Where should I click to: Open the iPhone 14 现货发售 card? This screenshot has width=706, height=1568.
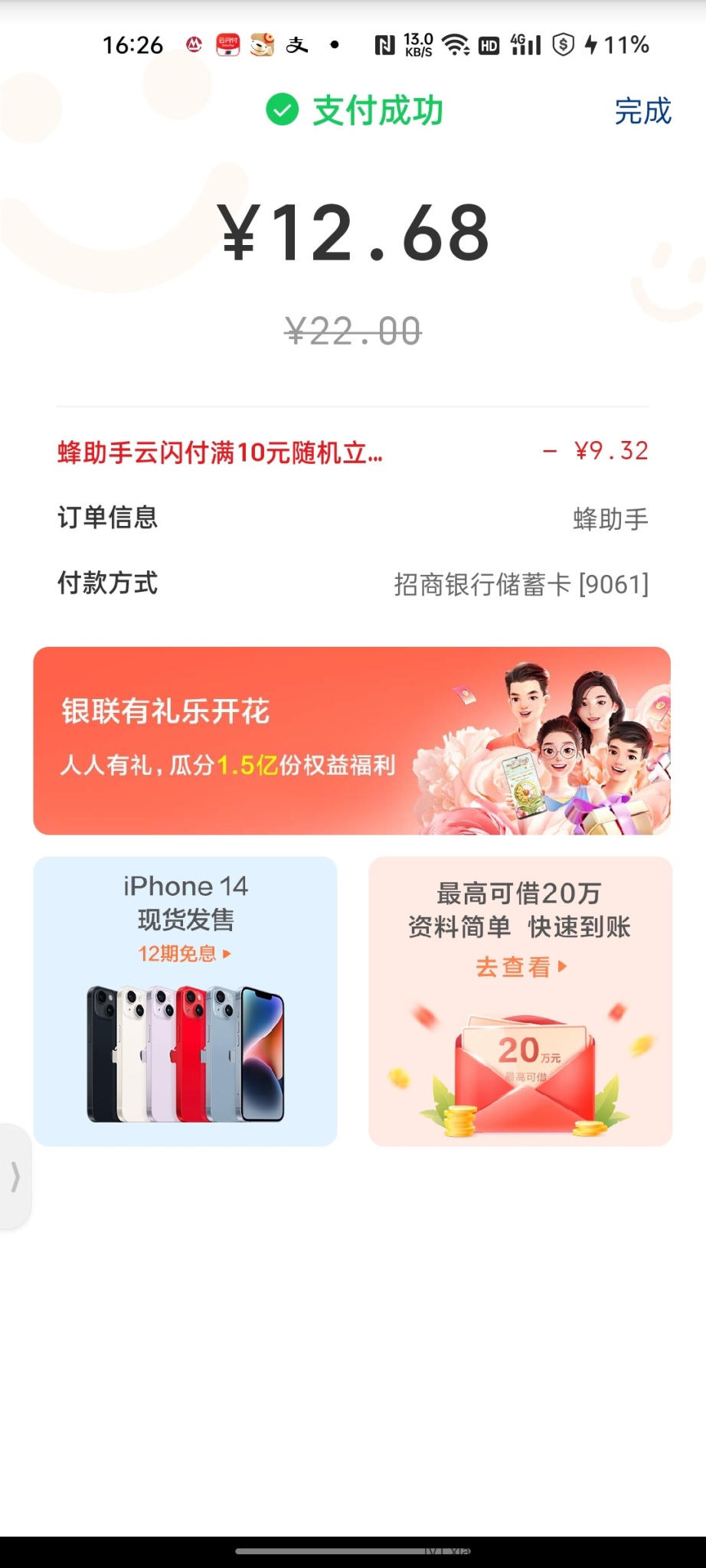coord(185,1001)
